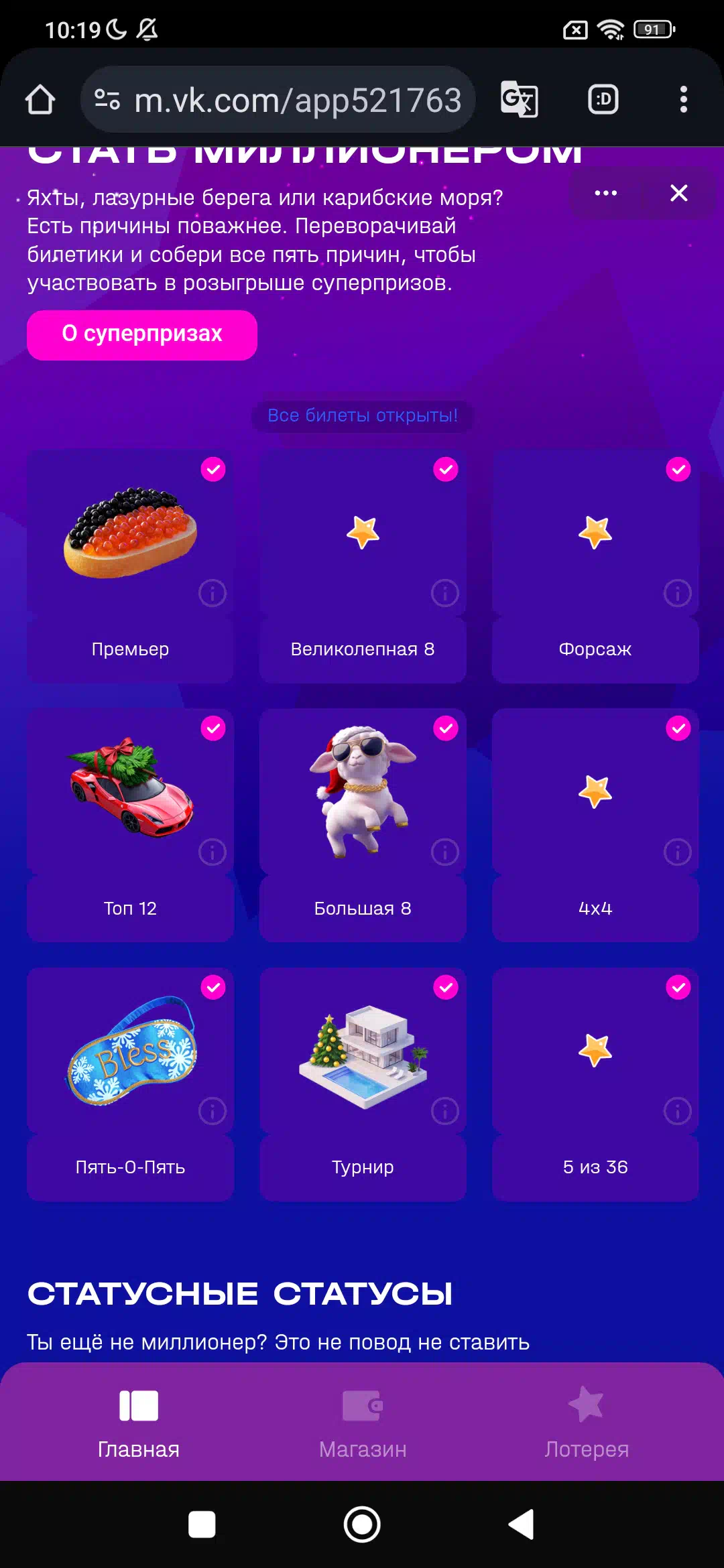Close the VK mini app

click(678, 193)
